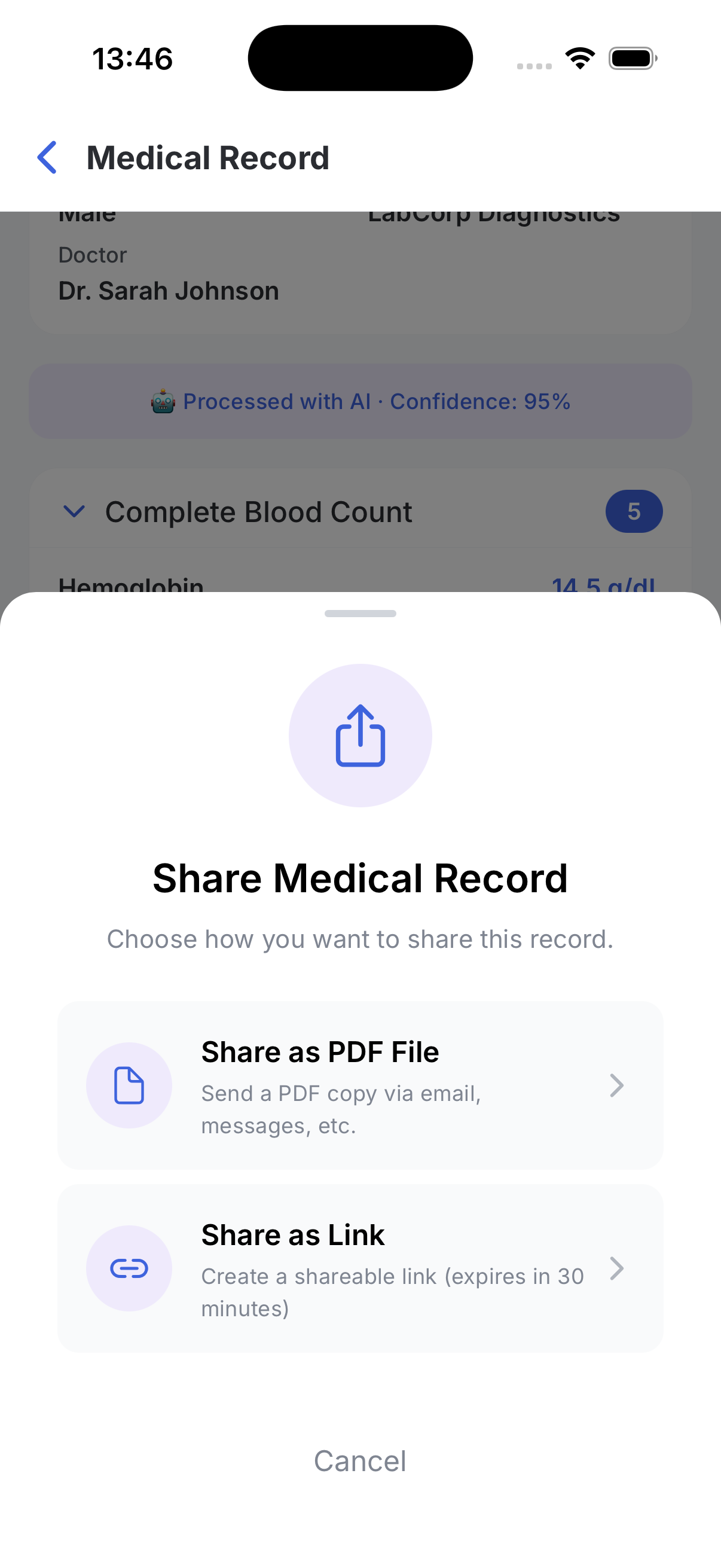This screenshot has height=1568, width=721.
Task: Tap the chevron next to Share as Link
Action: click(617, 1268)
